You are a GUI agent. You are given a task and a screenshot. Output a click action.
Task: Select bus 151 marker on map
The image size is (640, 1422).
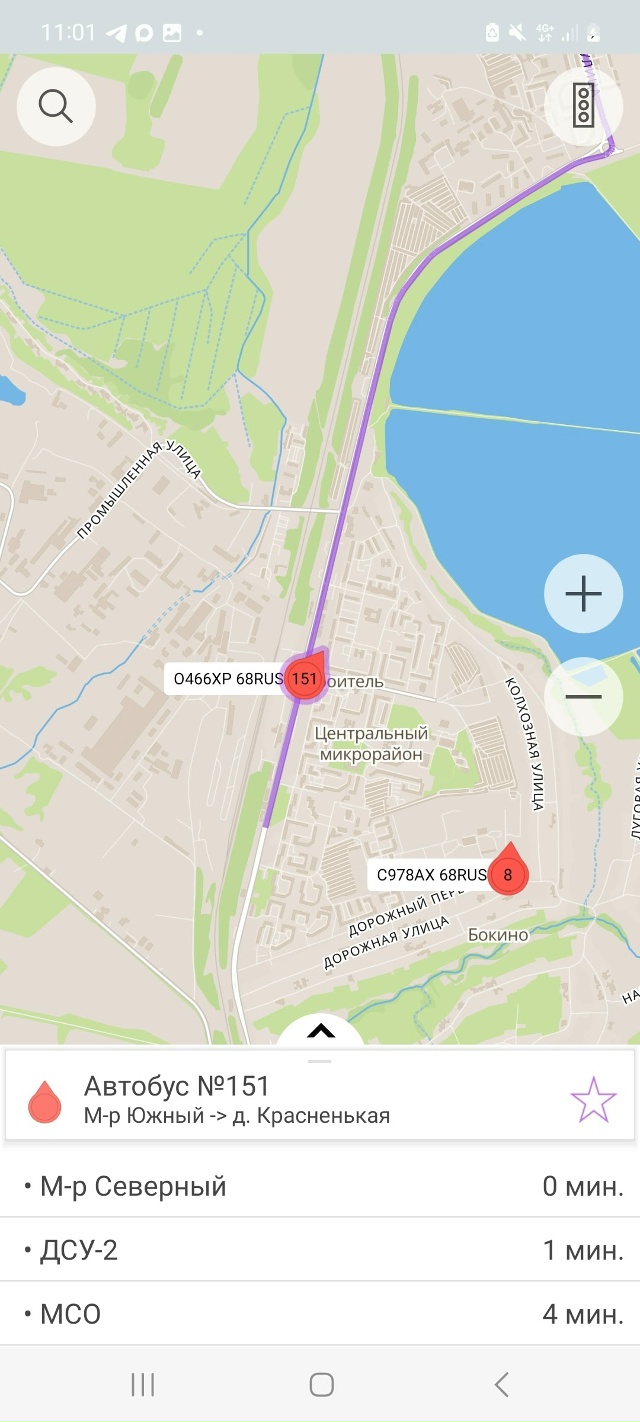(x=303, y=679)
